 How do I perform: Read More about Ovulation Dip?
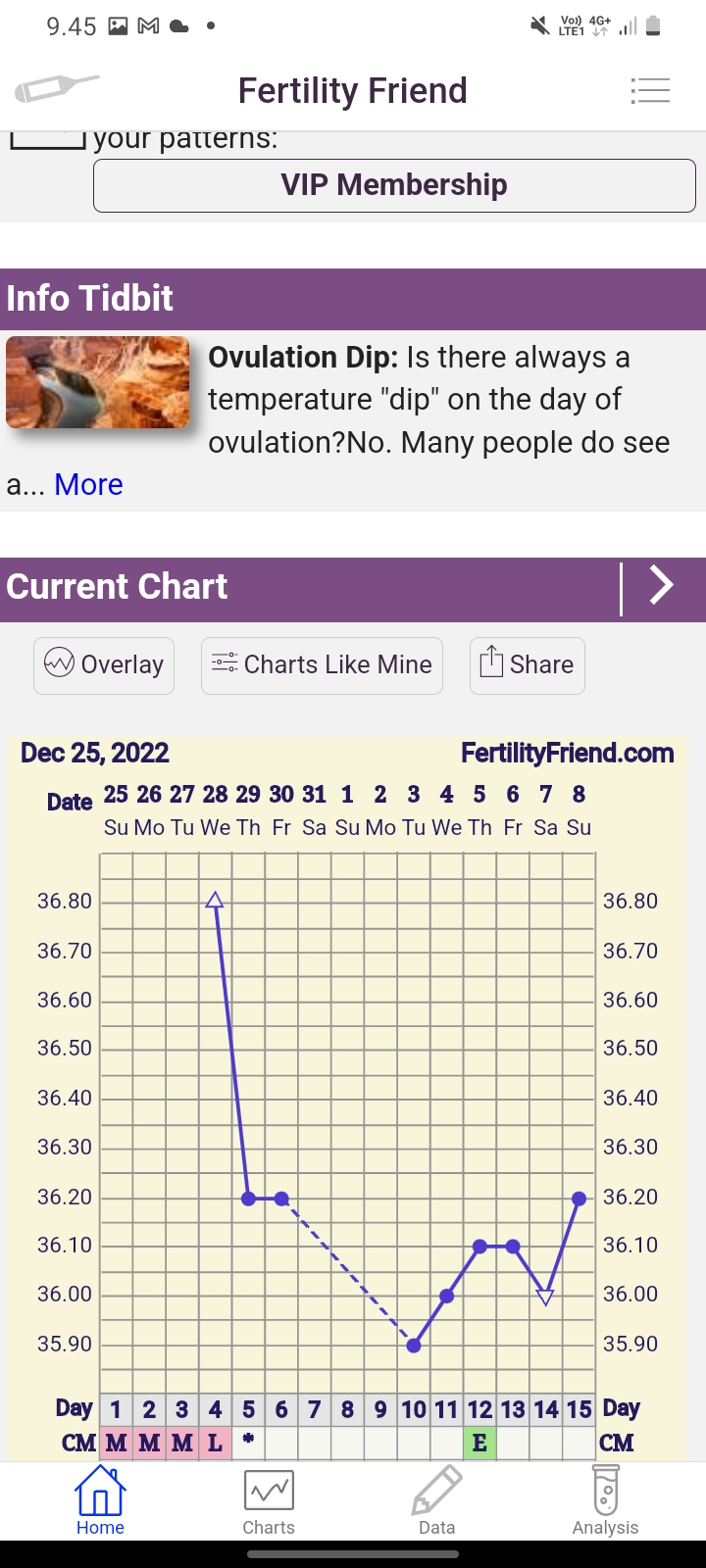coord(88,485)
